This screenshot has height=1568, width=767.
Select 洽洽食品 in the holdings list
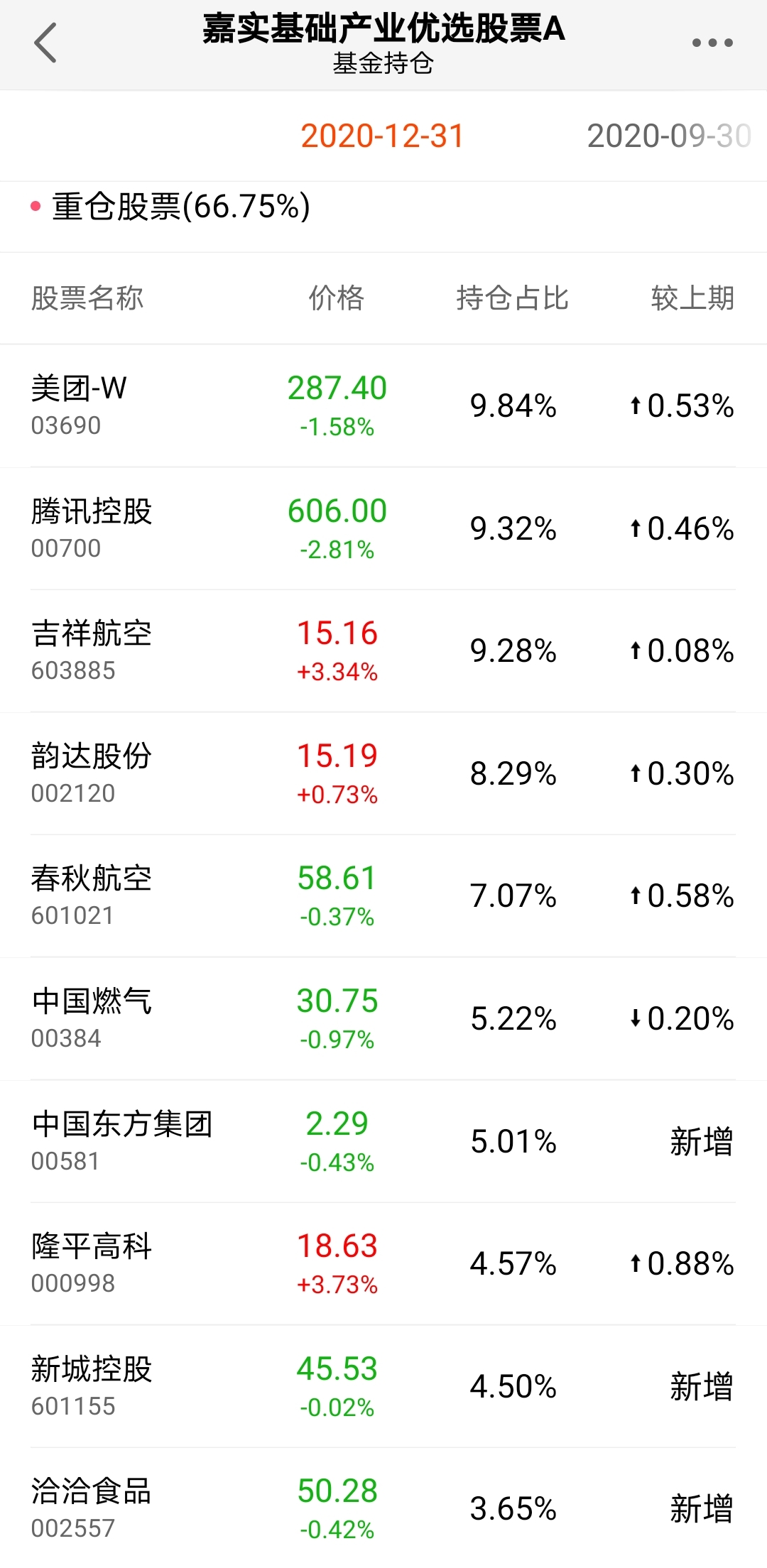point(383,1508)
